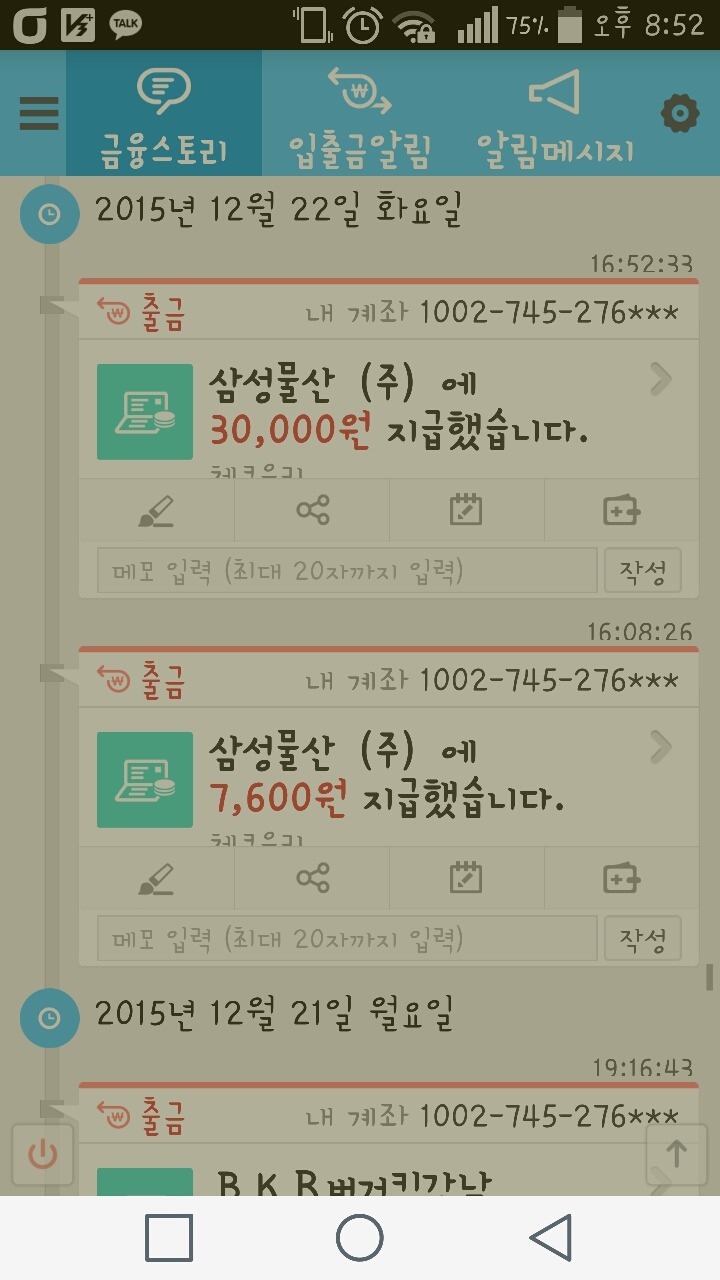This screenshot has height=1280, width=720.
Task: Tap the edit brush icon on 7,600원 entry
Action: point(156,879)
